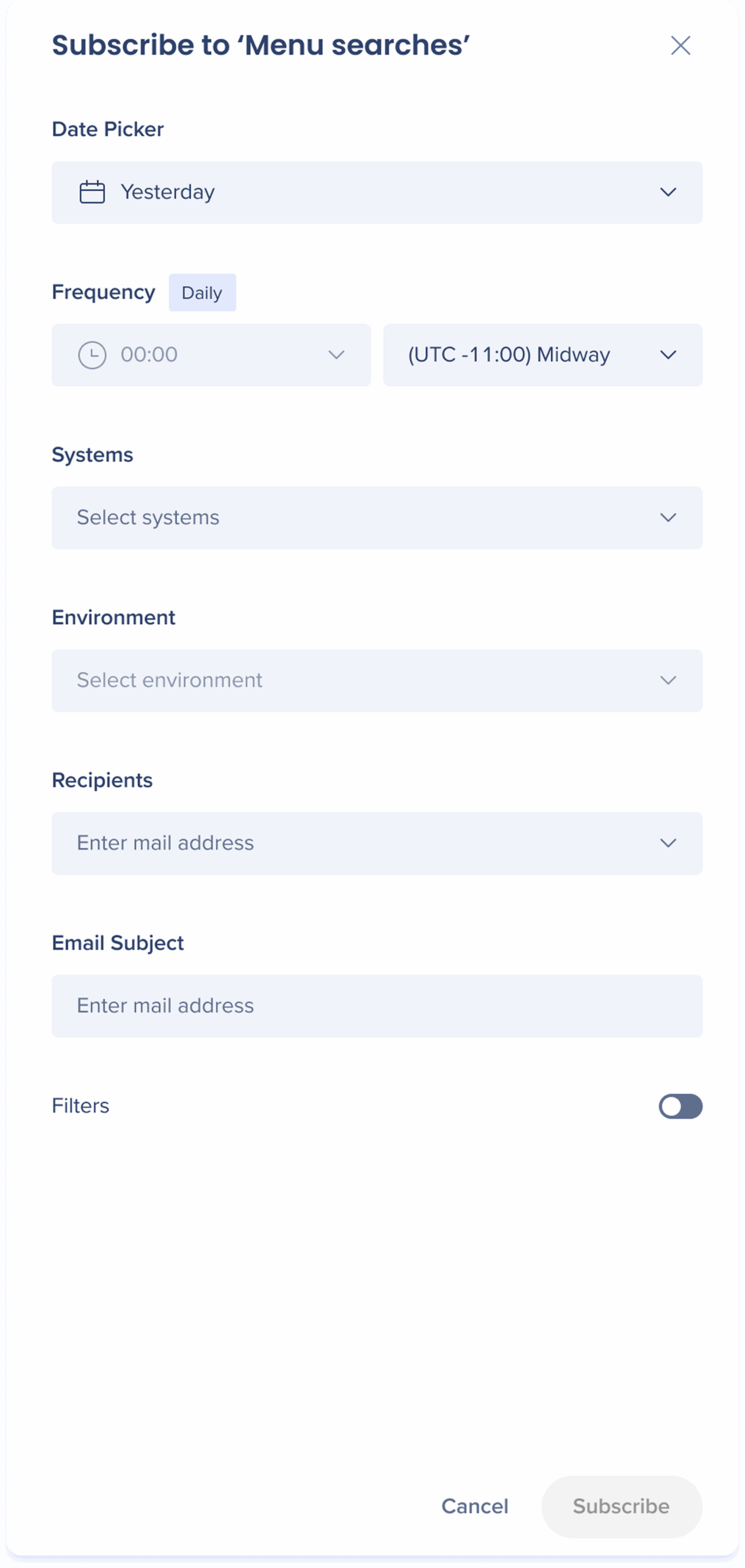Open the Select environment dropdown

tap(377, 680)
